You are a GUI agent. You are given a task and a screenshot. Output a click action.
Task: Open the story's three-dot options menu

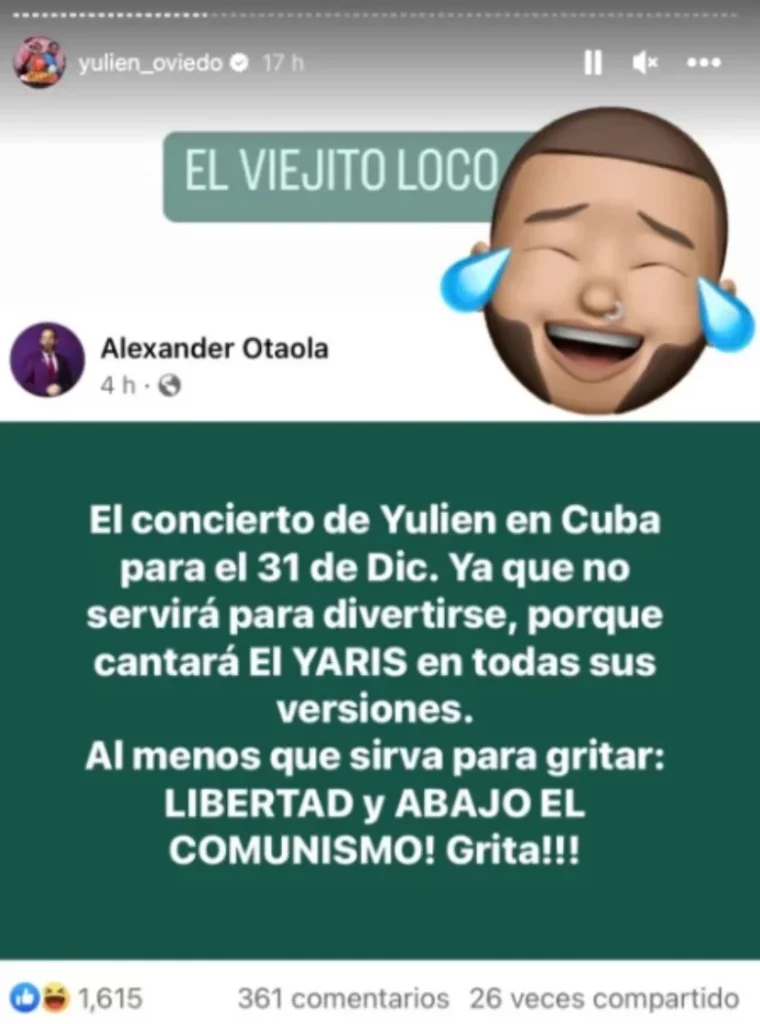pyautogui.click(x=704, y=63)
